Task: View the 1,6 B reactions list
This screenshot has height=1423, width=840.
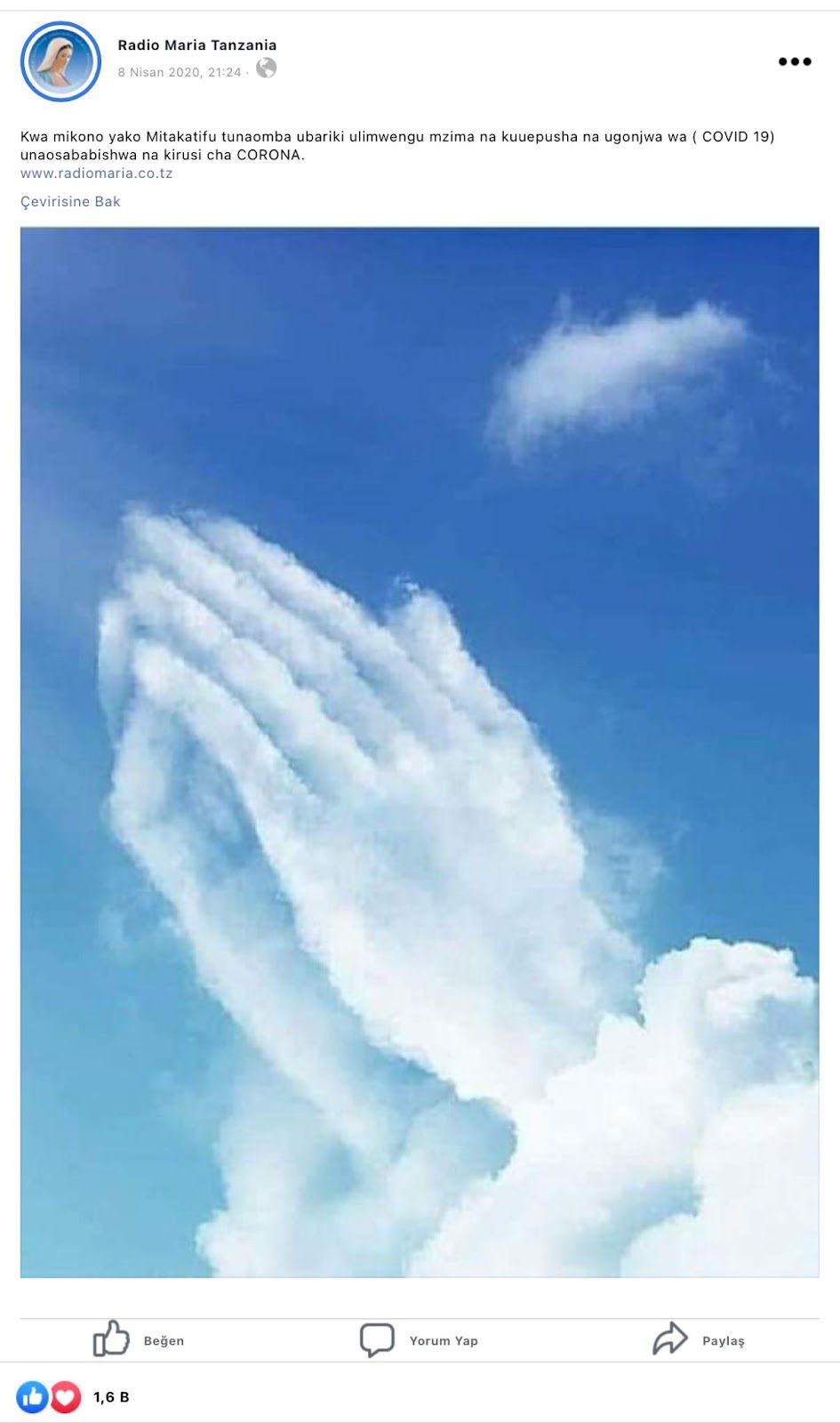Action: click(110, 1397)
